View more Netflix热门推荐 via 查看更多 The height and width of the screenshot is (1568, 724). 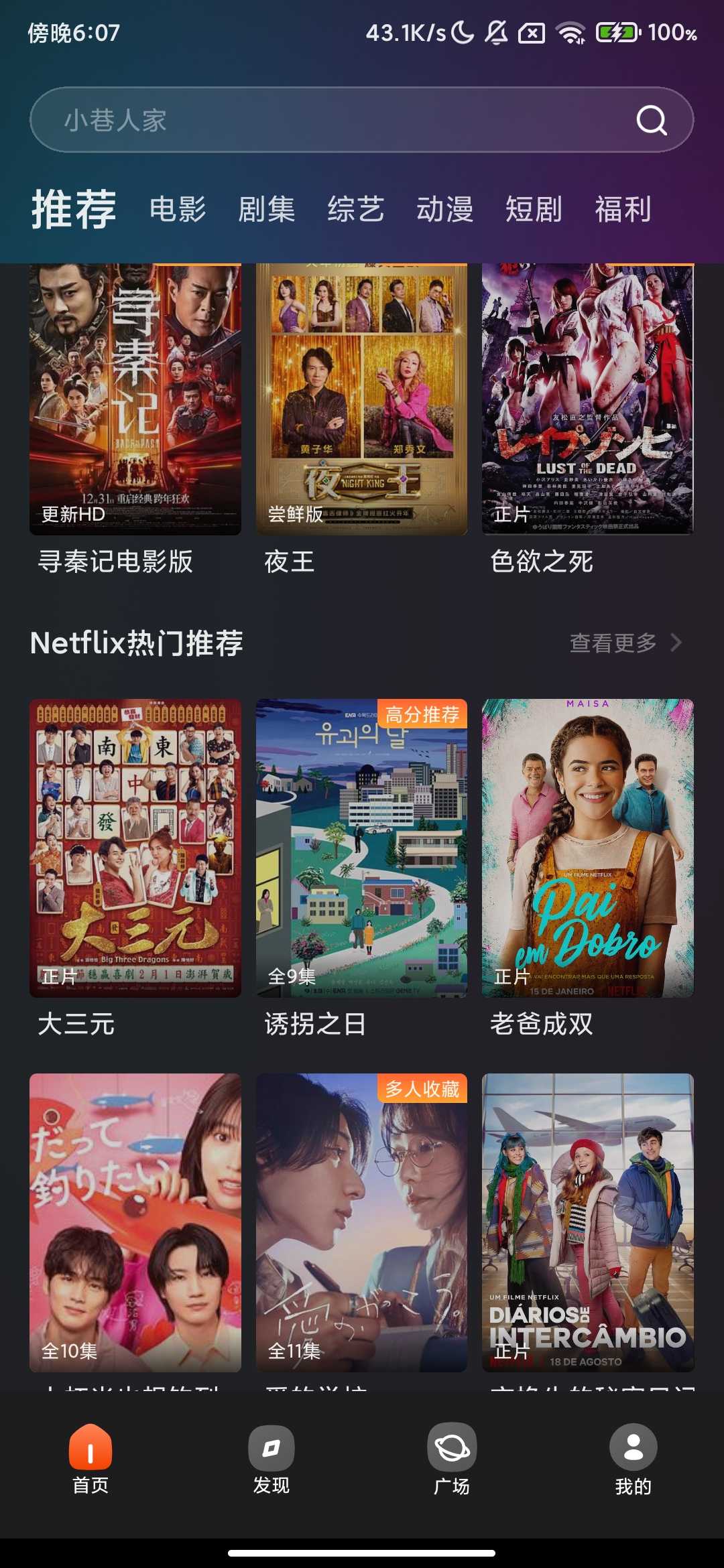pos(625,643)
